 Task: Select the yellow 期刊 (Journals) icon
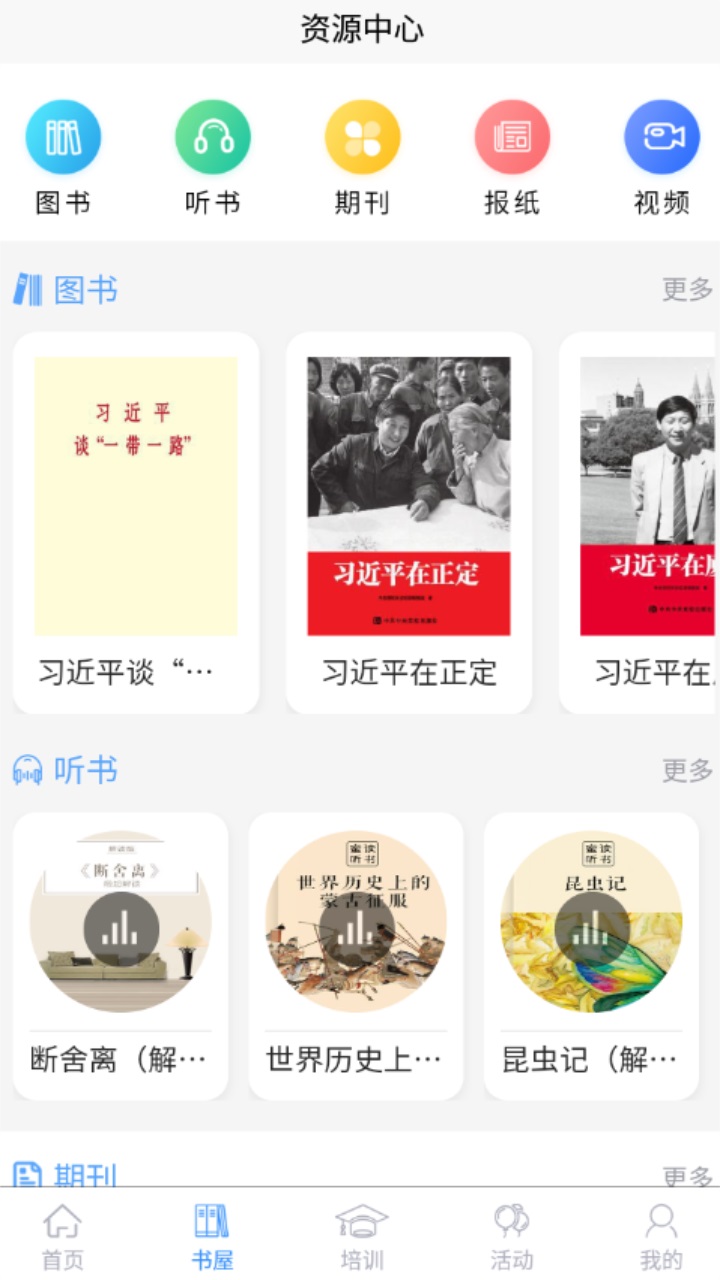click(362, 134)
